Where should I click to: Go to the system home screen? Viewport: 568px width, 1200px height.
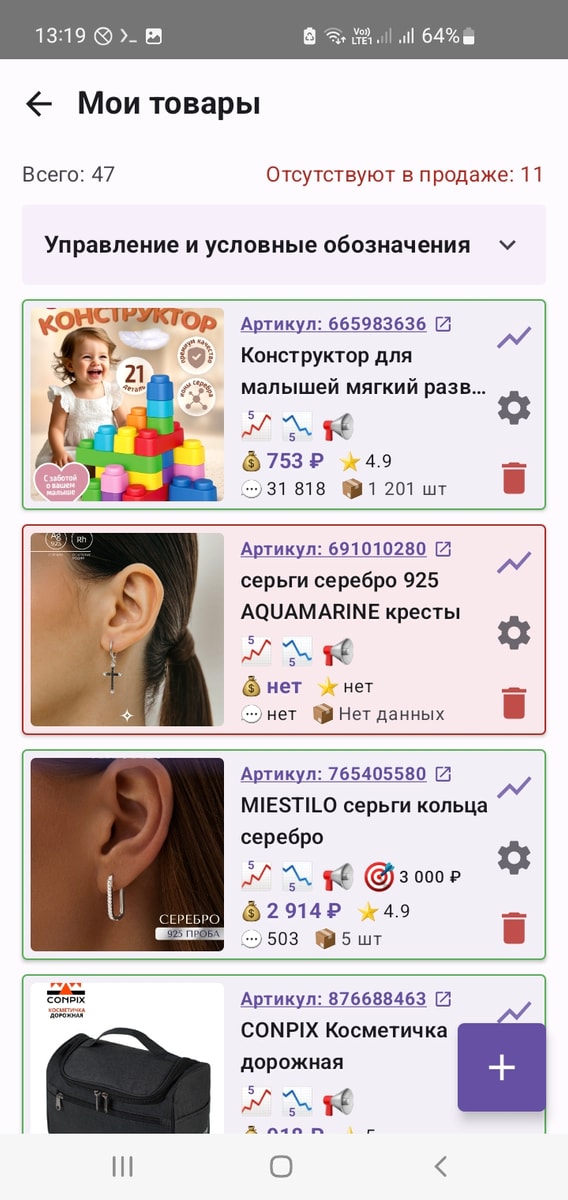pyautogui.click(x=282, y=1166)
